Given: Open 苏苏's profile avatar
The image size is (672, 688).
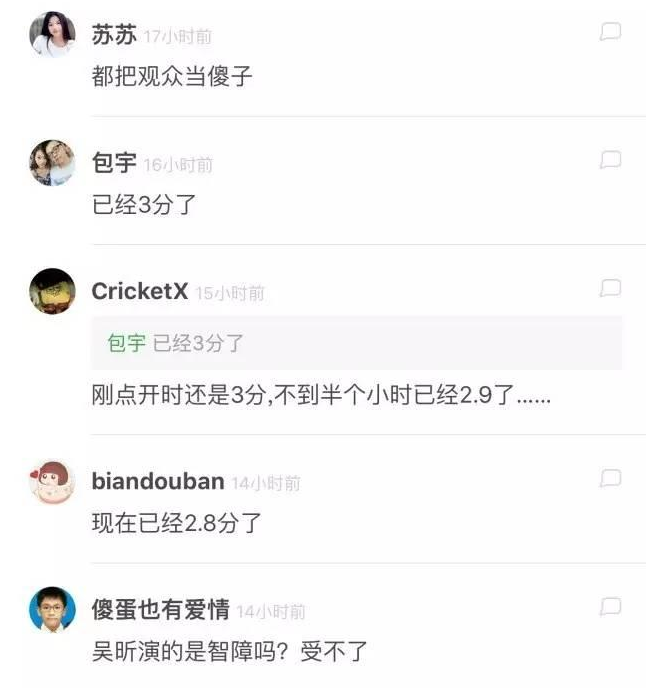Looking at the screenshot, I should (x=52, y=36).
